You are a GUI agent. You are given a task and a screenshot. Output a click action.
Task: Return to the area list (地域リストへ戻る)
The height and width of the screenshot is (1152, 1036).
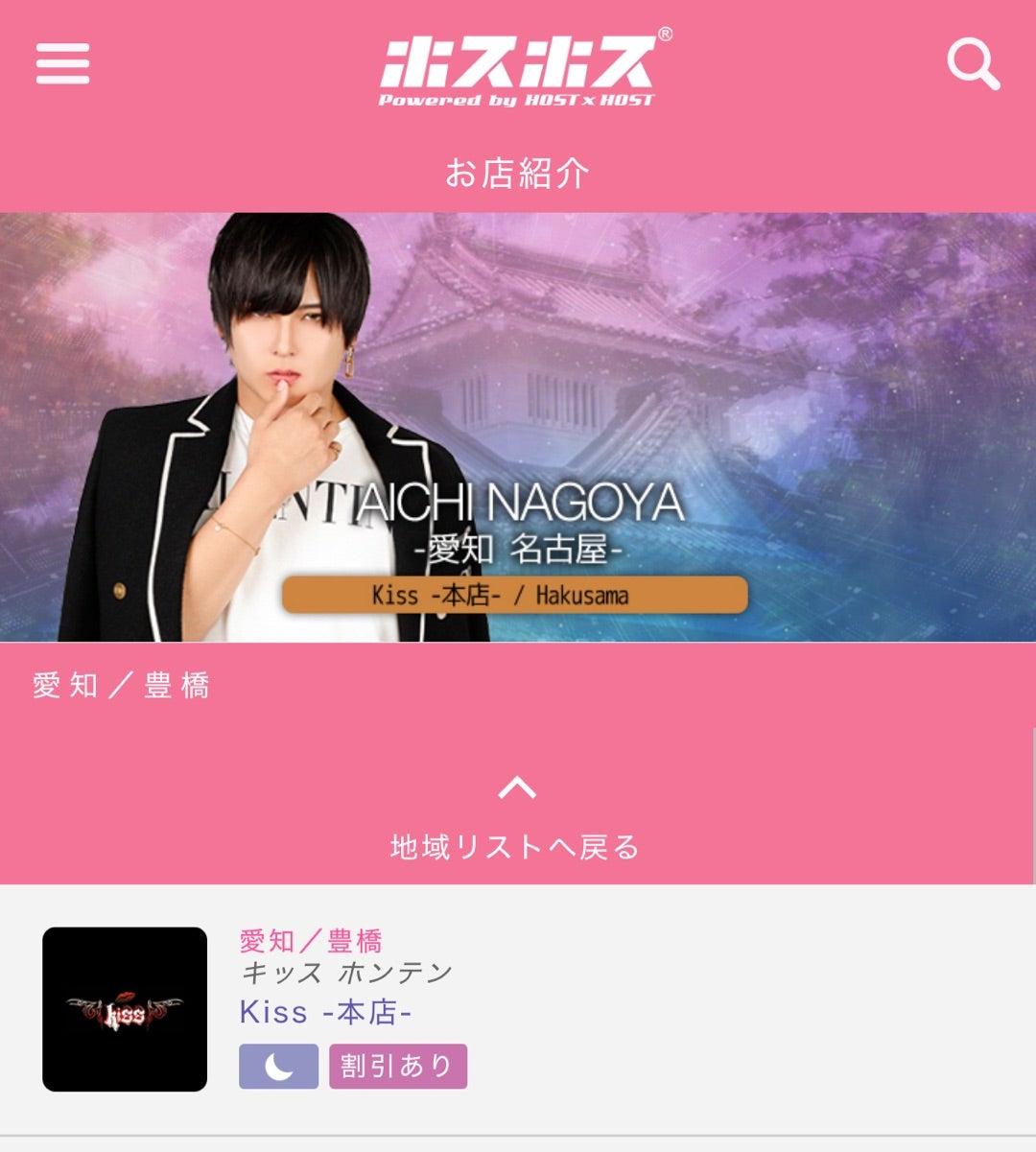516,820
